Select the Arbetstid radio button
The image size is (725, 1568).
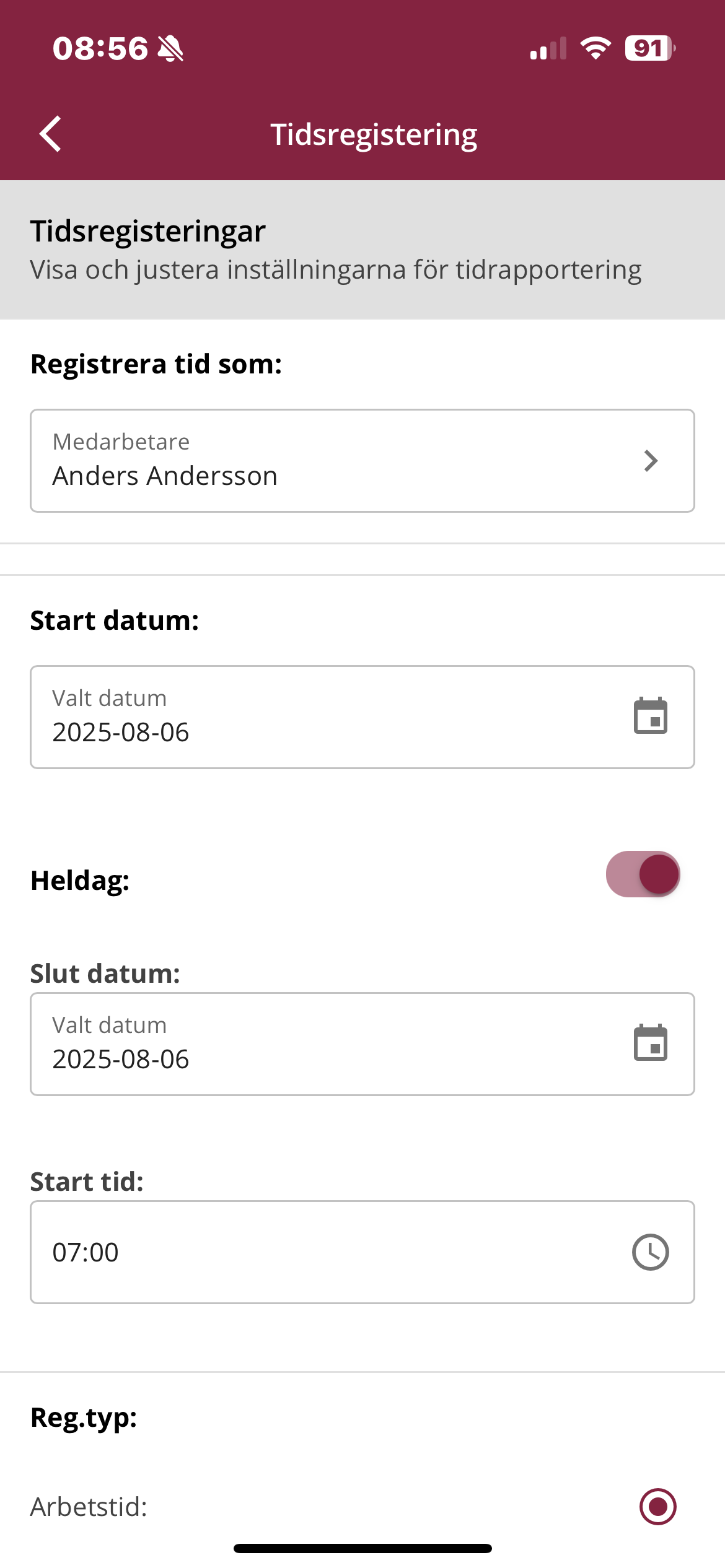657,1507
